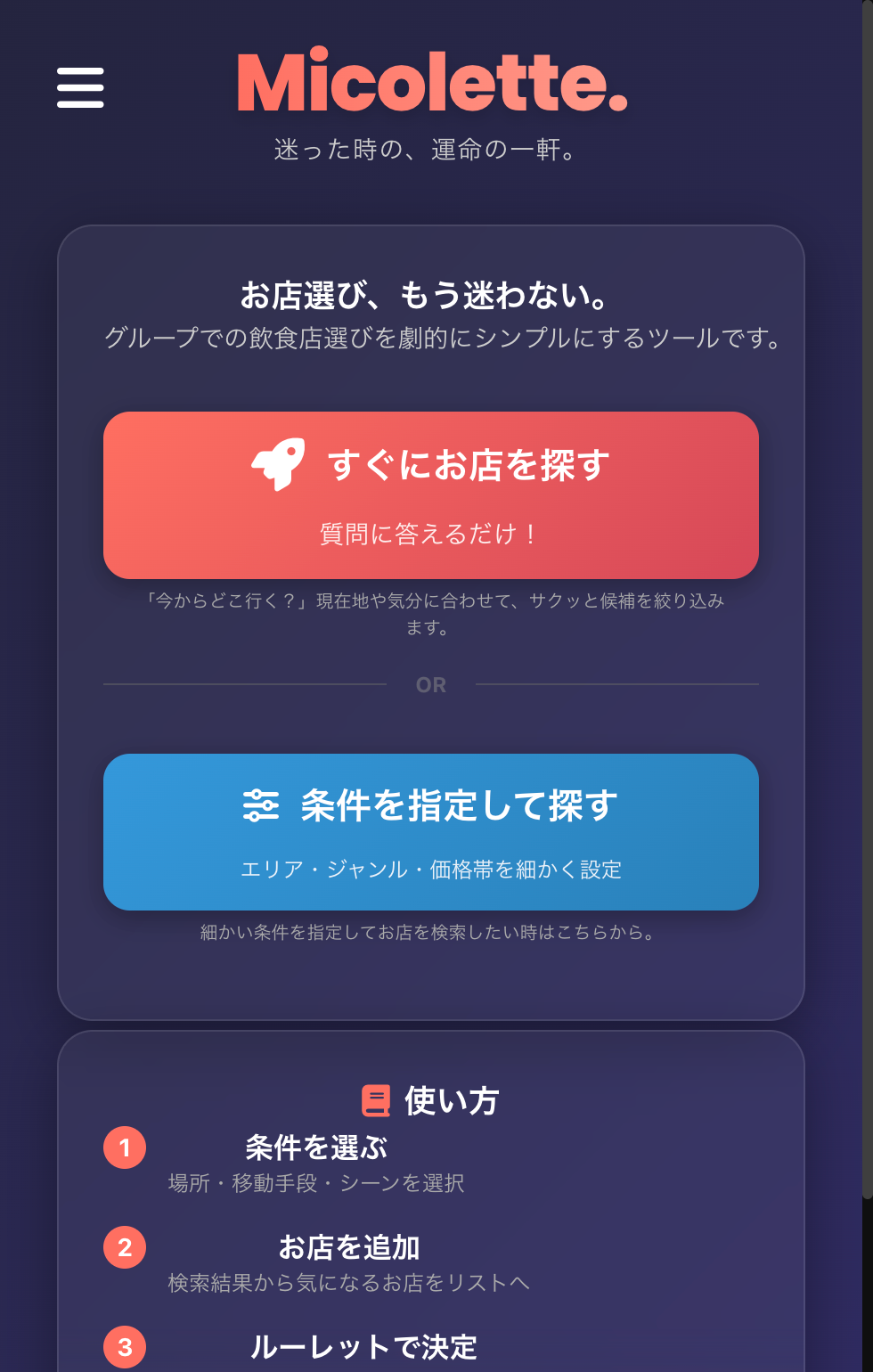The width and height of the screenshot is (873, 1372).
Task: Select the numbered badge 3 beside ルーレットで決定
Action: tap(124, 1348)
